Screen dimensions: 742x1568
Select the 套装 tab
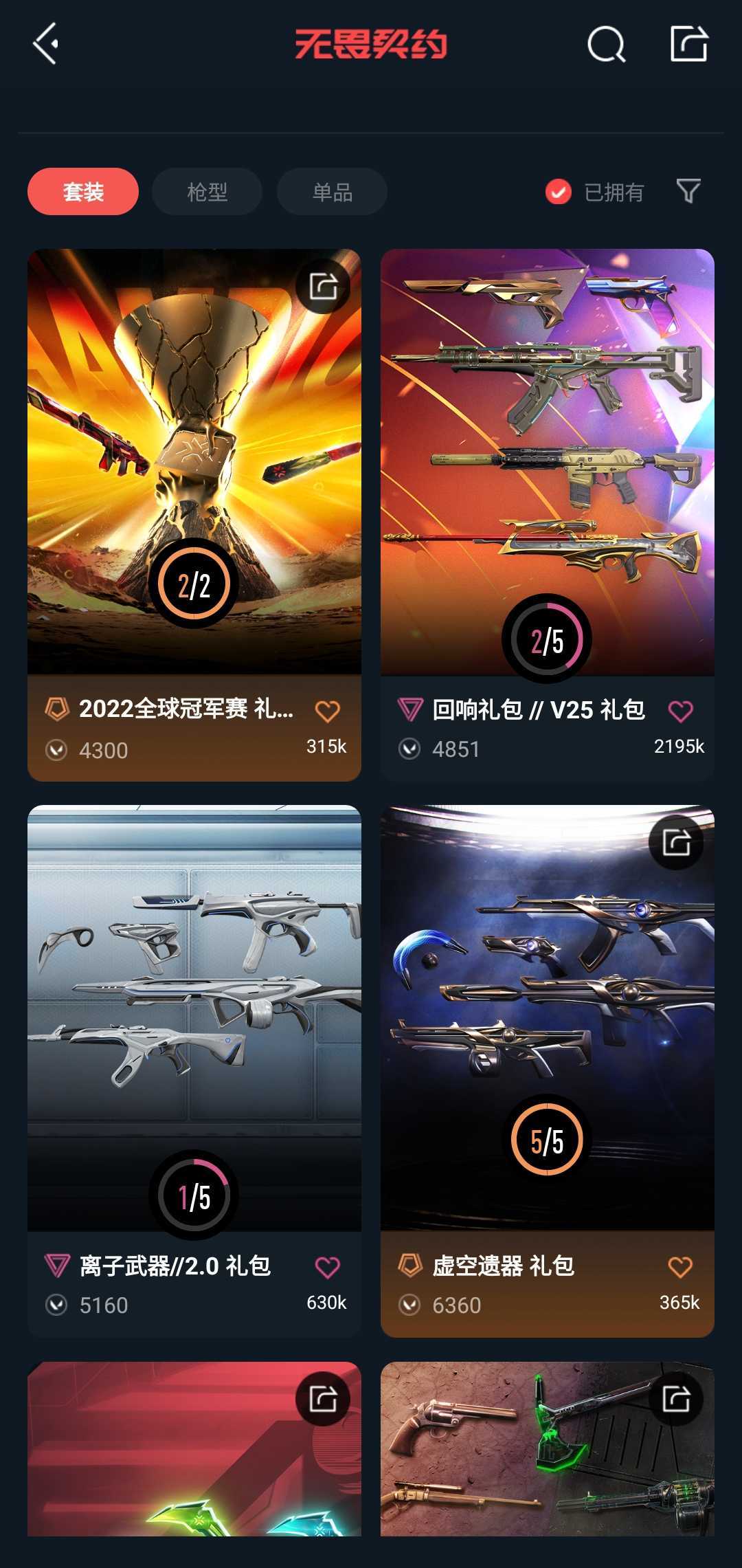click(x=83, y=192)
